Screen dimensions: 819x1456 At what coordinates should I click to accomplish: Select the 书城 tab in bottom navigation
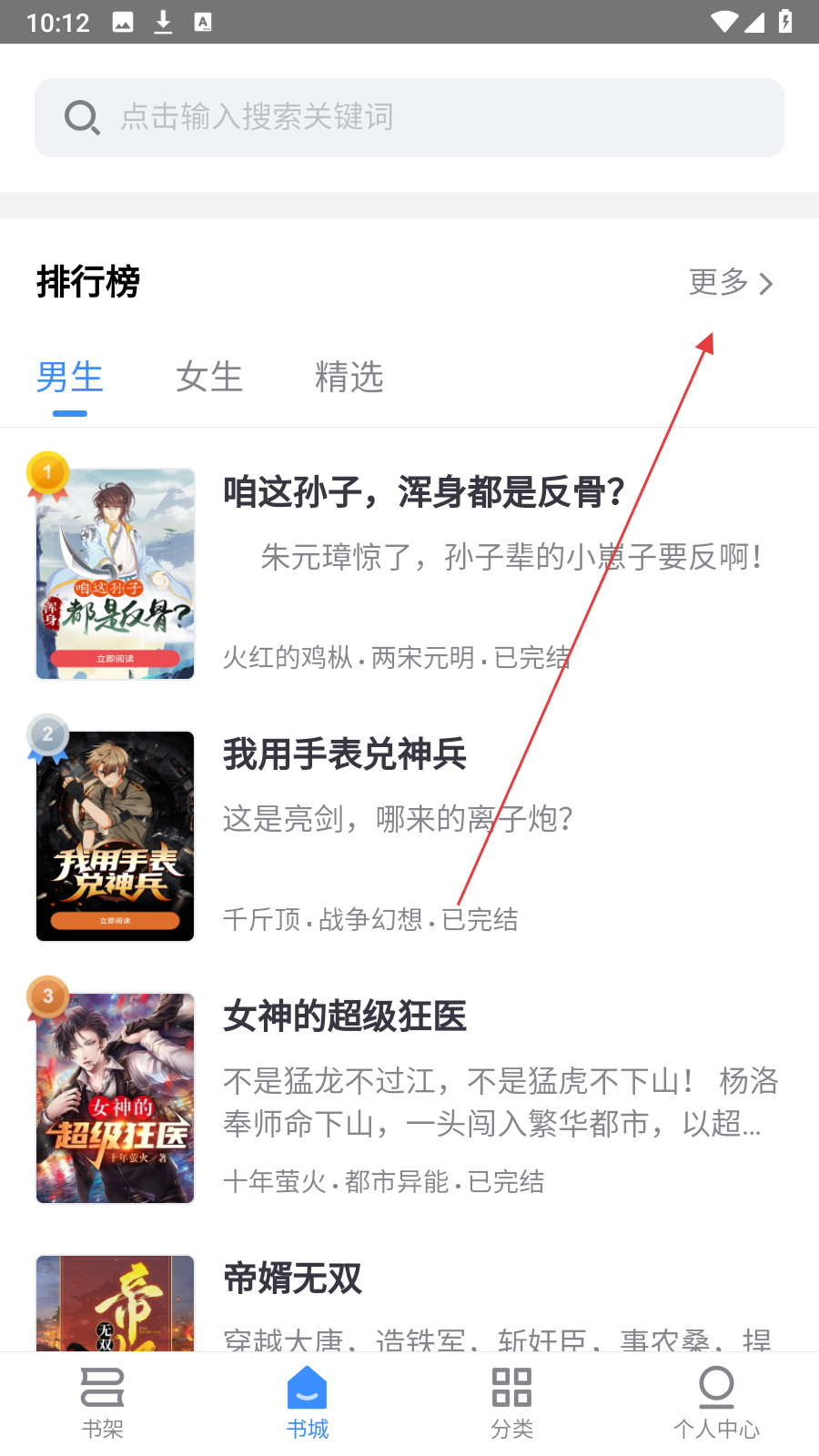[307, 1402]
